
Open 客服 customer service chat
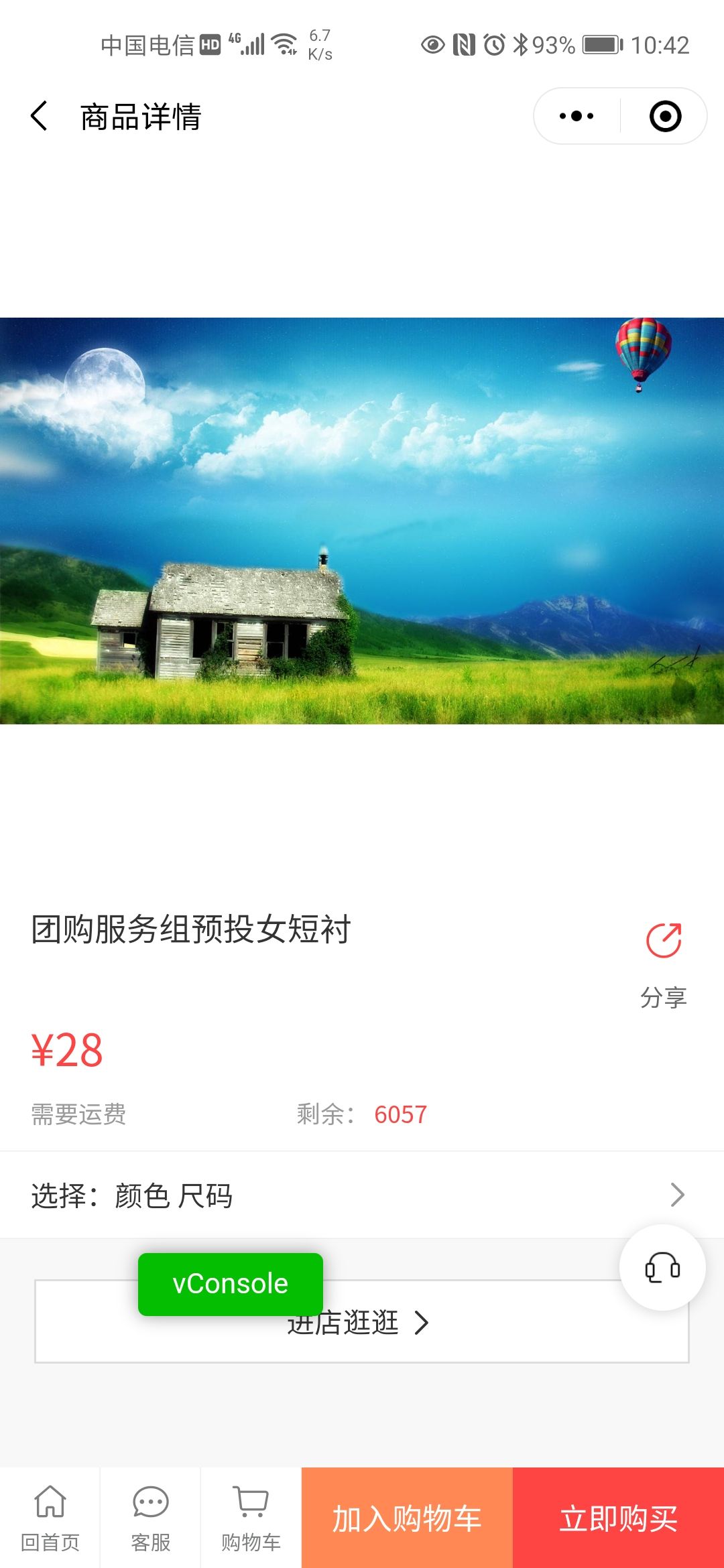(151, 1518)
